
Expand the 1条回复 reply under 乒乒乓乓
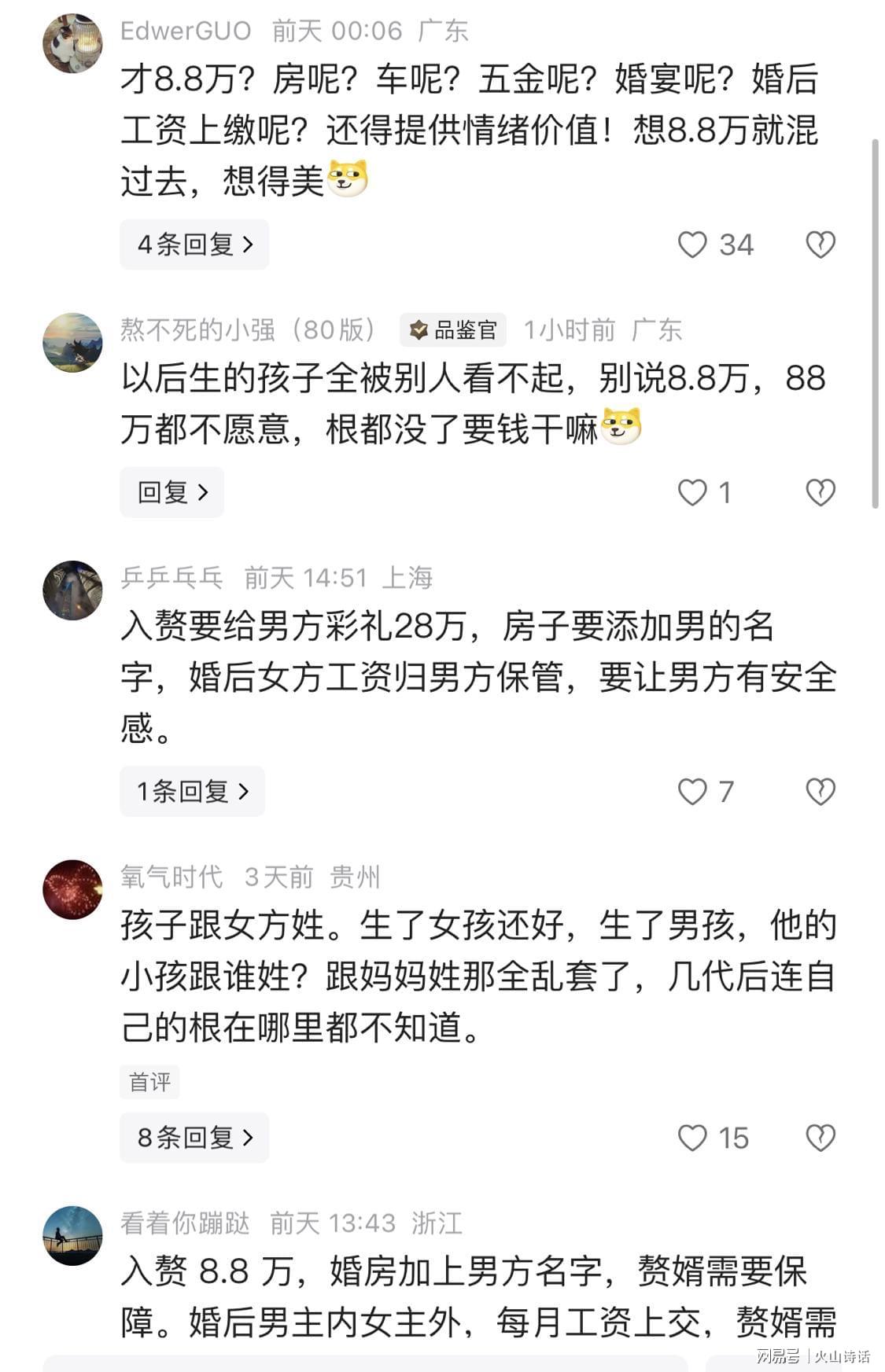pos(193,791)
